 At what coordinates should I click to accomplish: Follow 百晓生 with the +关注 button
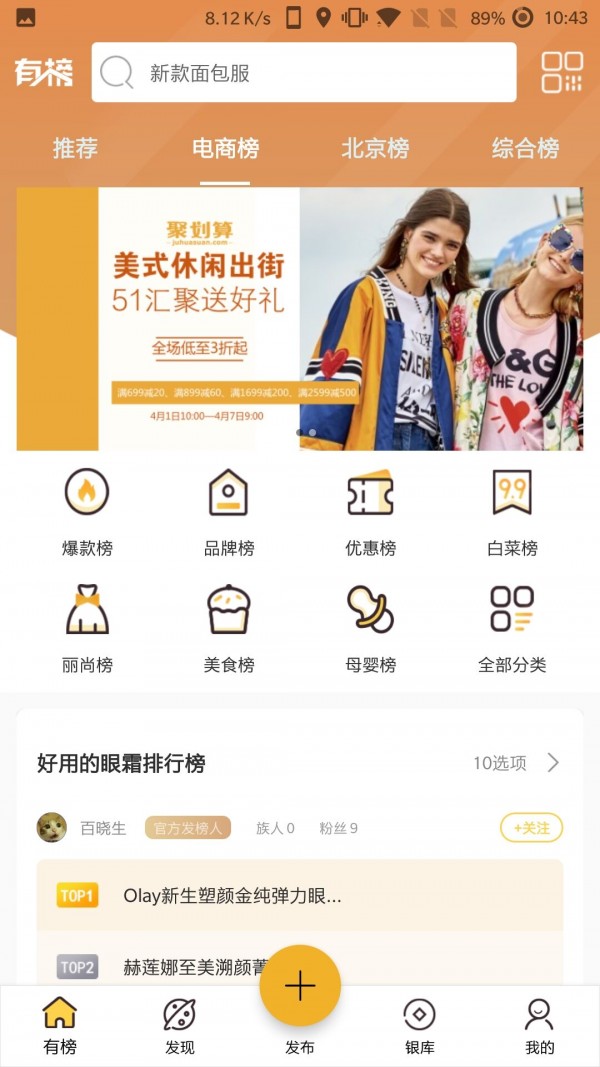pyautogui.click(x=531, y=828)
